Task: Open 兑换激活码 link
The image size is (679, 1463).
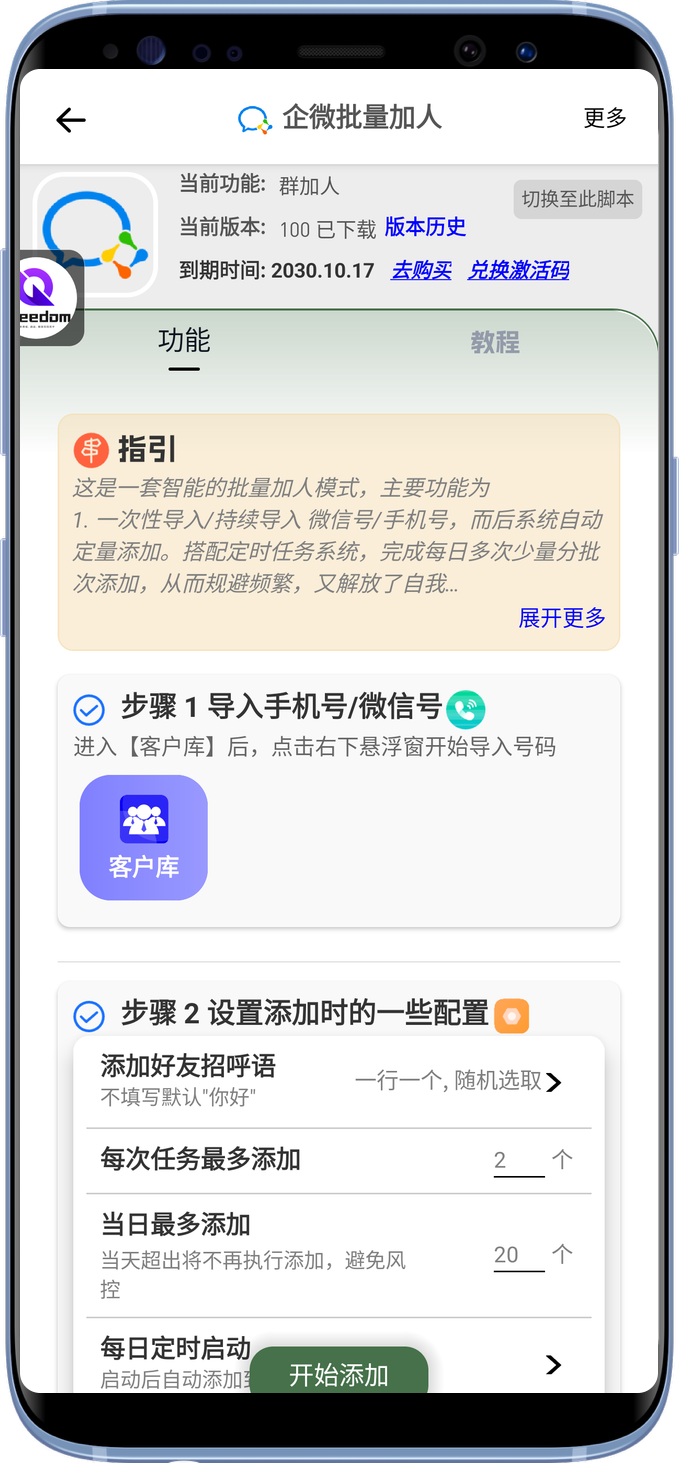Action: pyautogui.click(x=518, y=270)
